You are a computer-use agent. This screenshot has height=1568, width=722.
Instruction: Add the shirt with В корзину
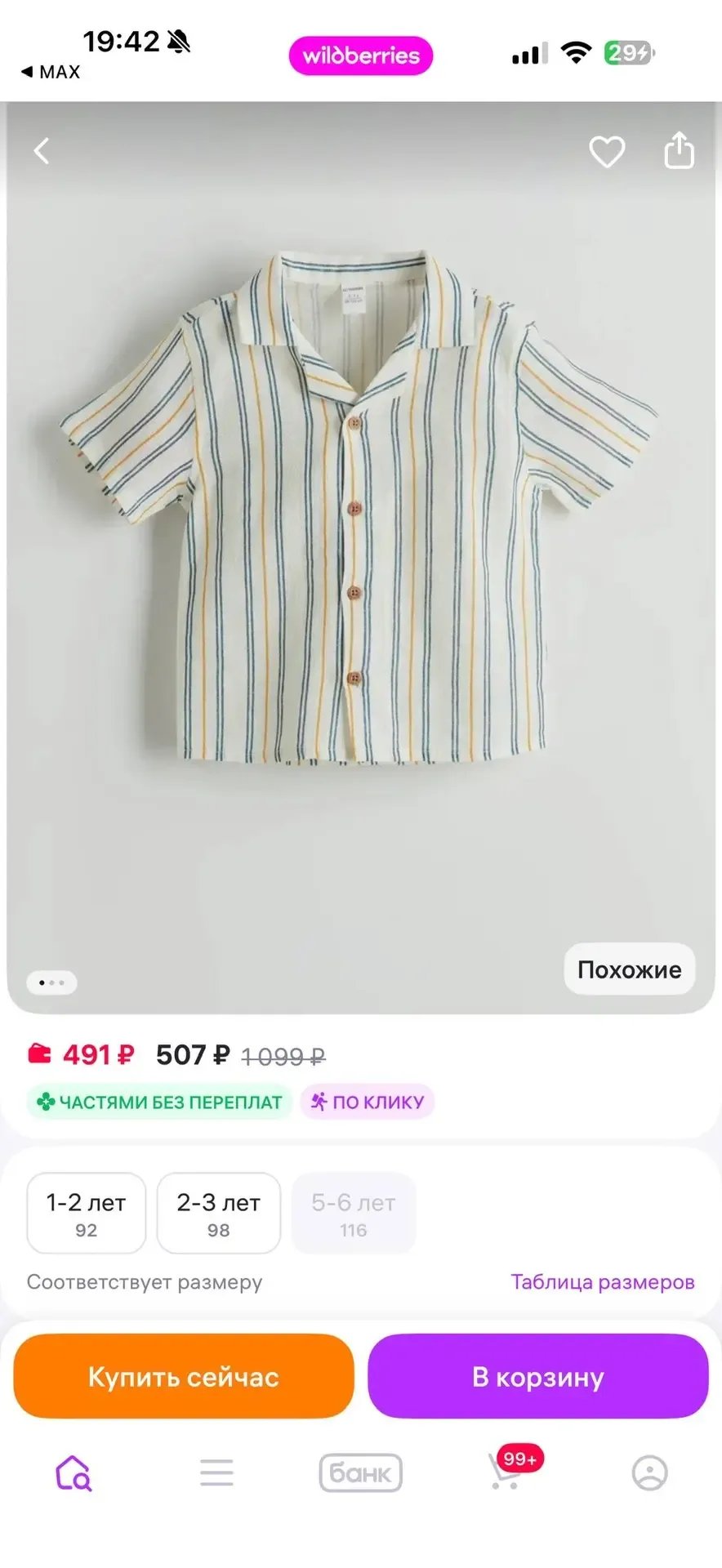point(537,1377)
